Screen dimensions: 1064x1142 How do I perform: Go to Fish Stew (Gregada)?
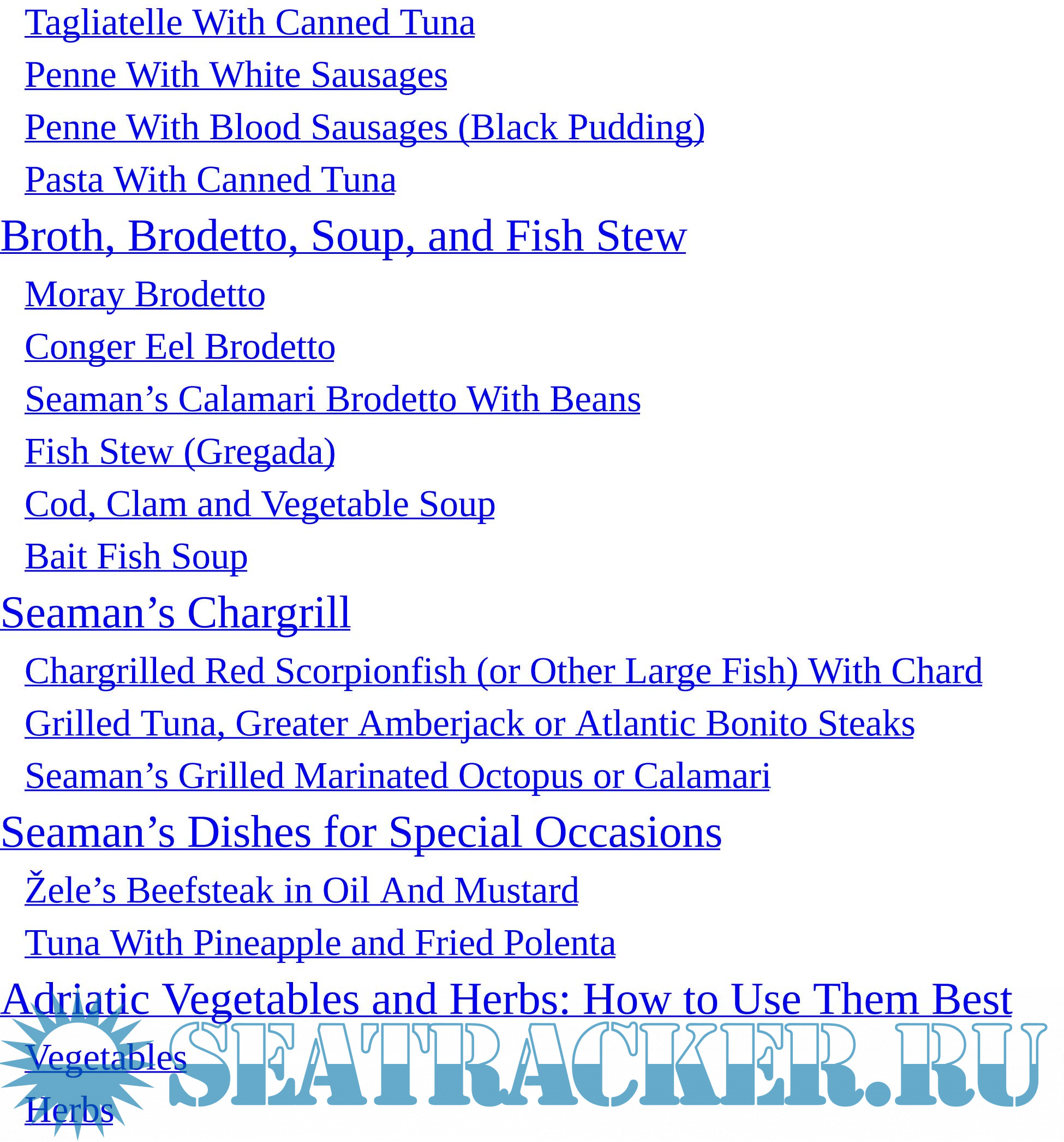(180, 452)
